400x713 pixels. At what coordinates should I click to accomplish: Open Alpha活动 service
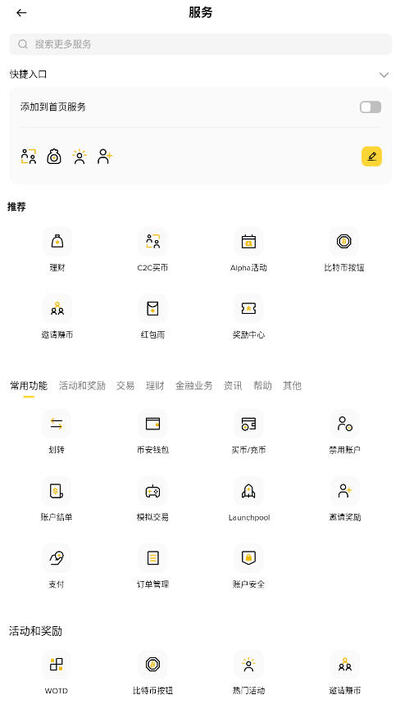249,250
